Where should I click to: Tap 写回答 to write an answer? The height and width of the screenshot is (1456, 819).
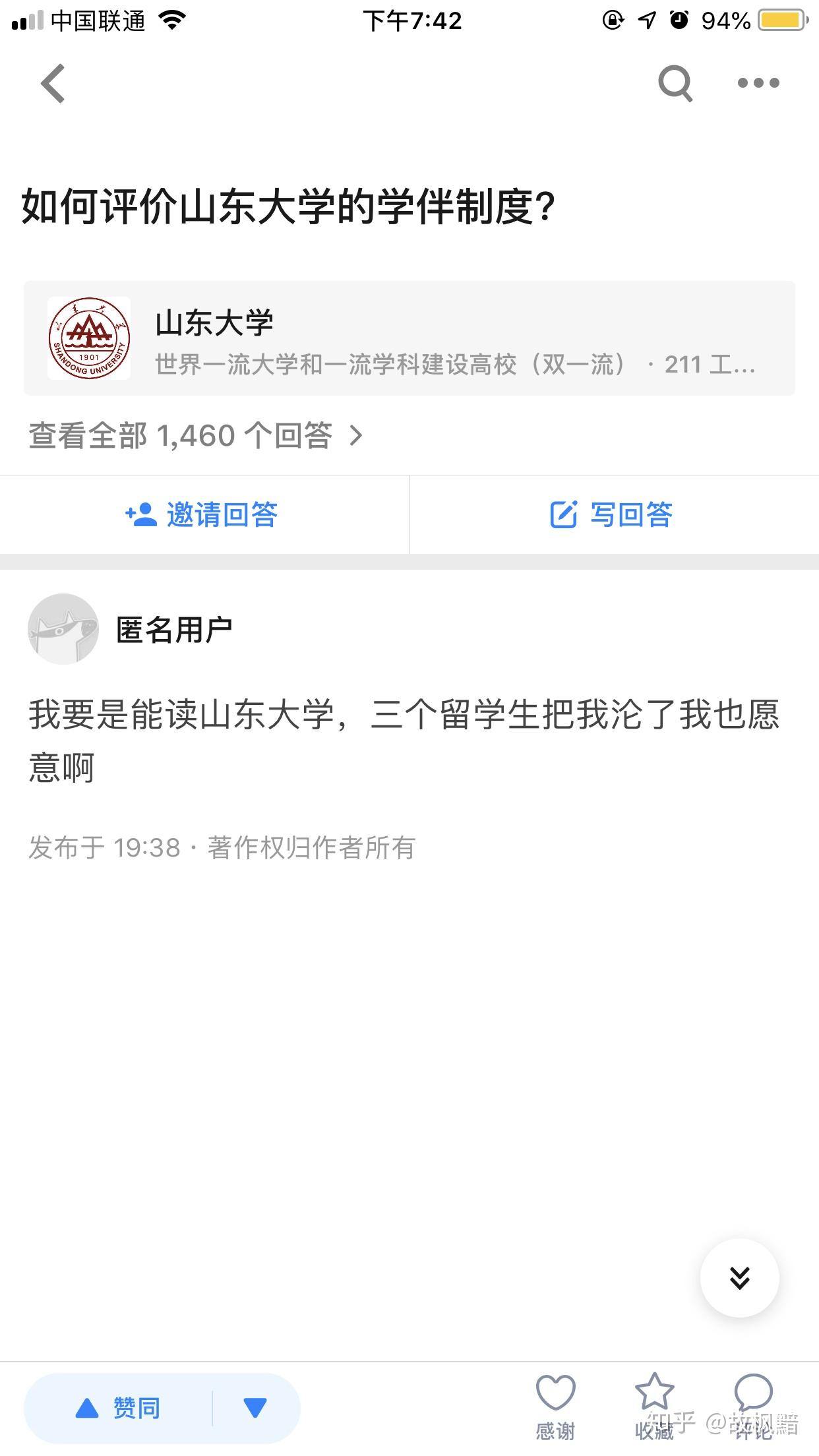tap(612, 514)
